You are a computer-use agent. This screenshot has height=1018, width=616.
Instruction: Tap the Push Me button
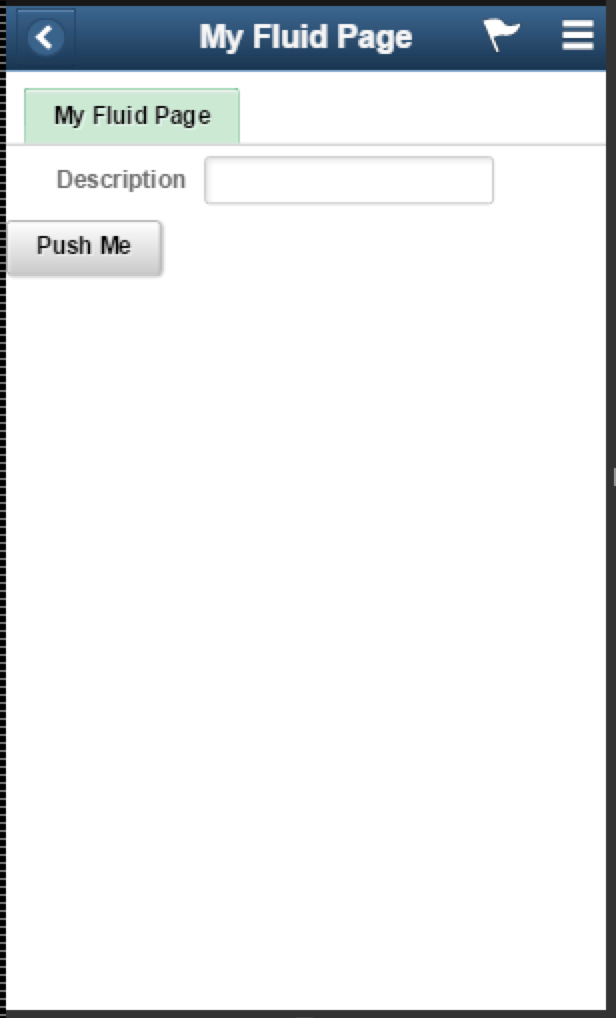pos(84,247)
